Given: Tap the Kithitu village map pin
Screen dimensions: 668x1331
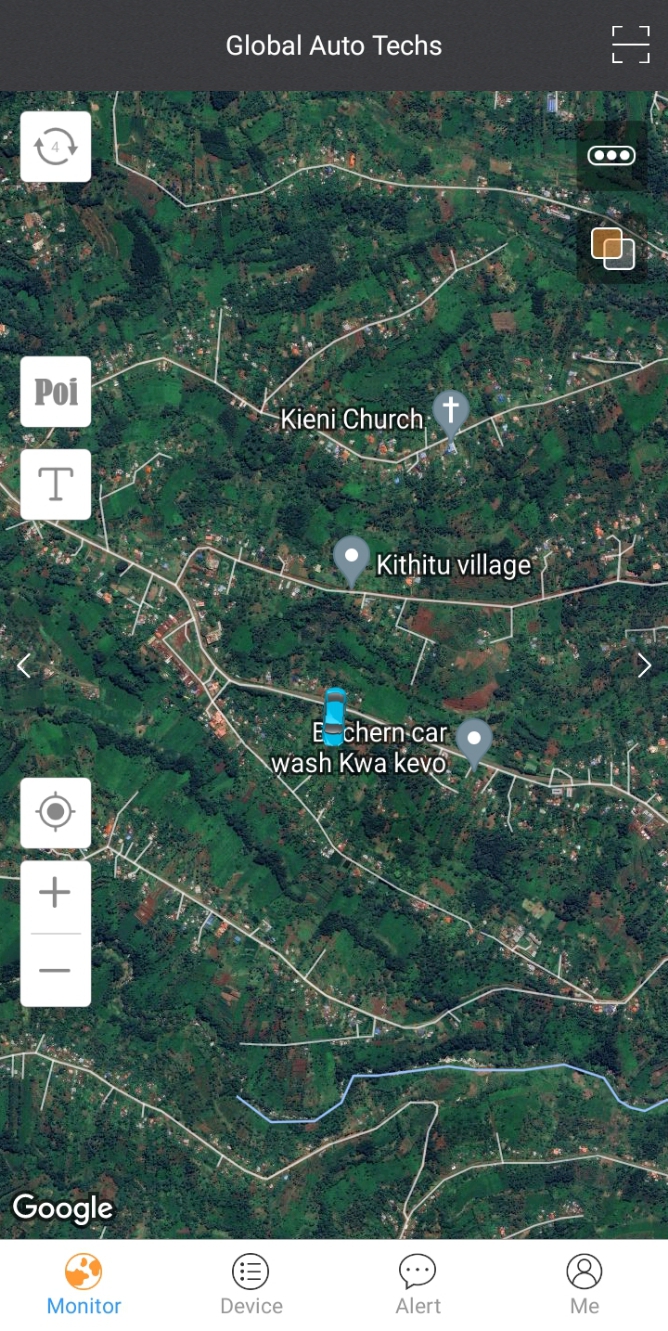Looking at the screenshot, I should click(x=351, y=559).
